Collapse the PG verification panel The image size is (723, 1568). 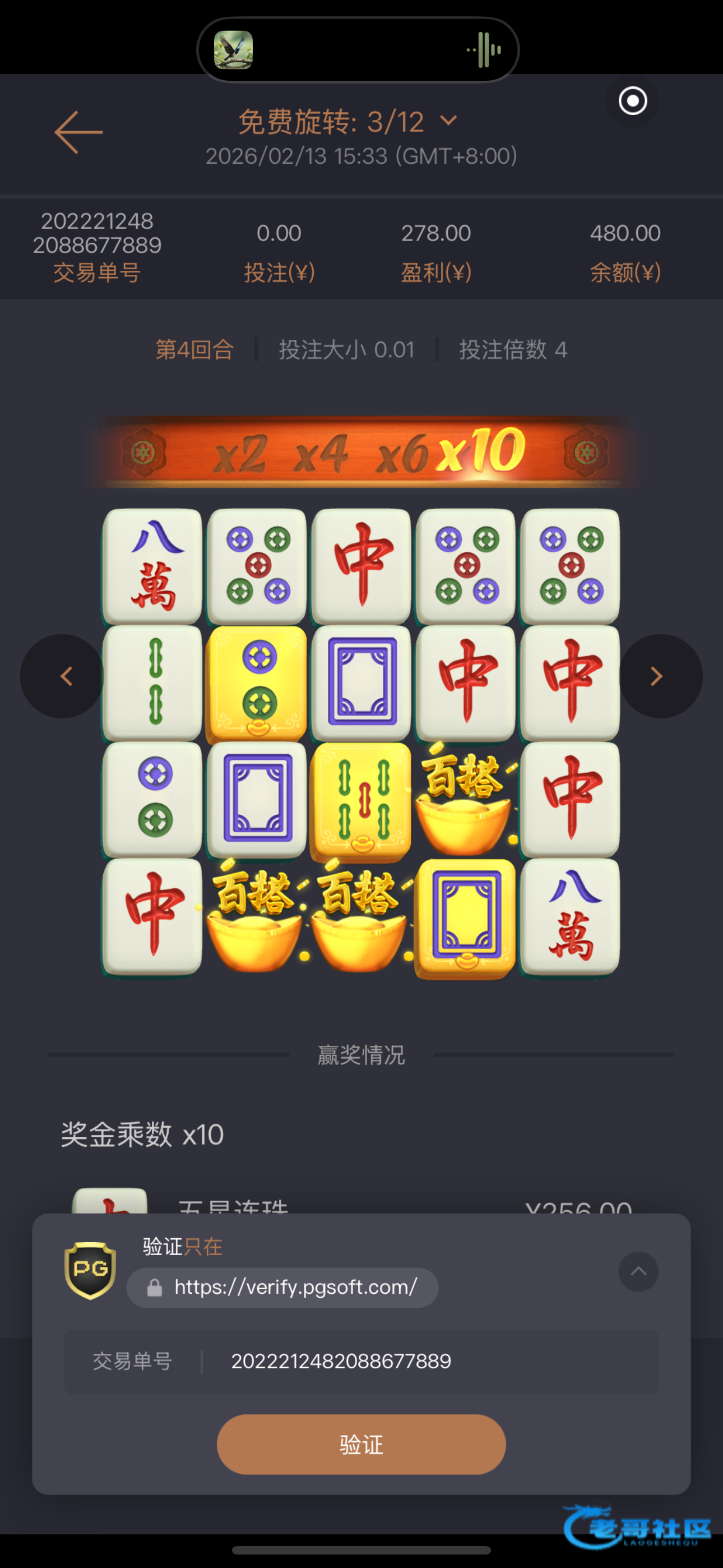pos(638,1271)
